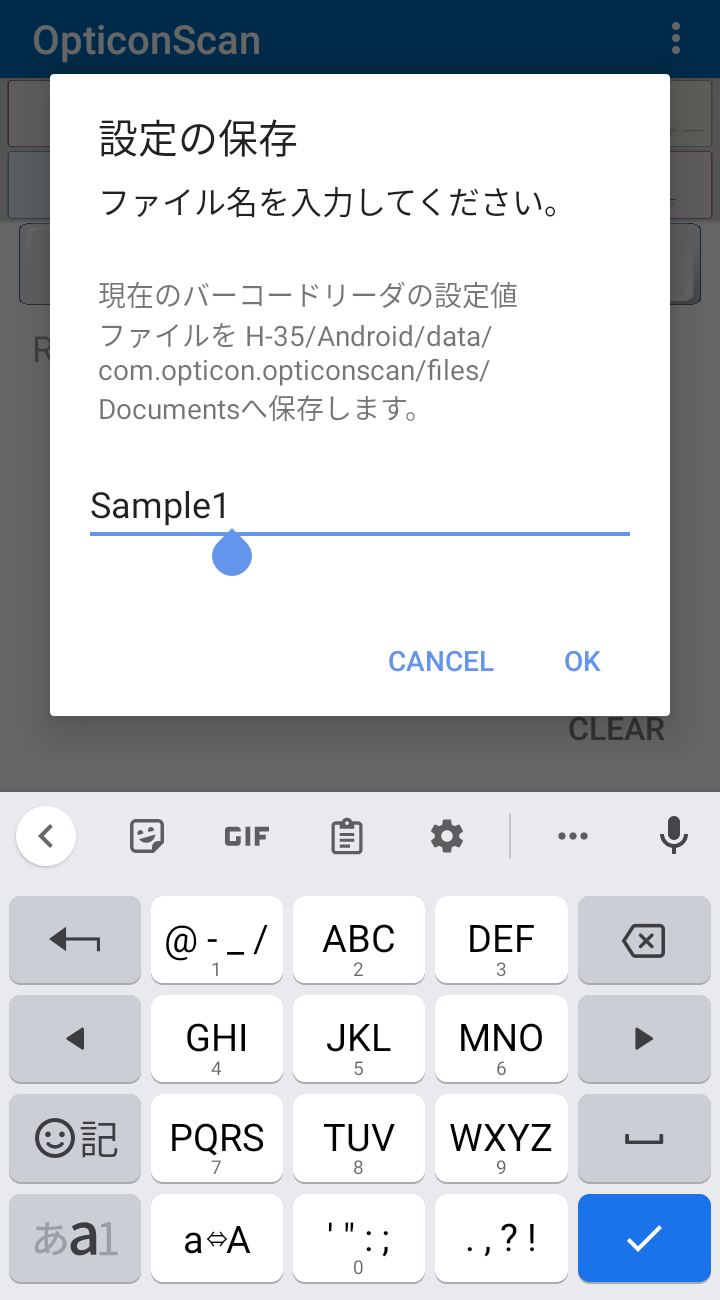Open the GIF keyboard panel
This screenshot has height=1300, width=720.
click(246, 835)
